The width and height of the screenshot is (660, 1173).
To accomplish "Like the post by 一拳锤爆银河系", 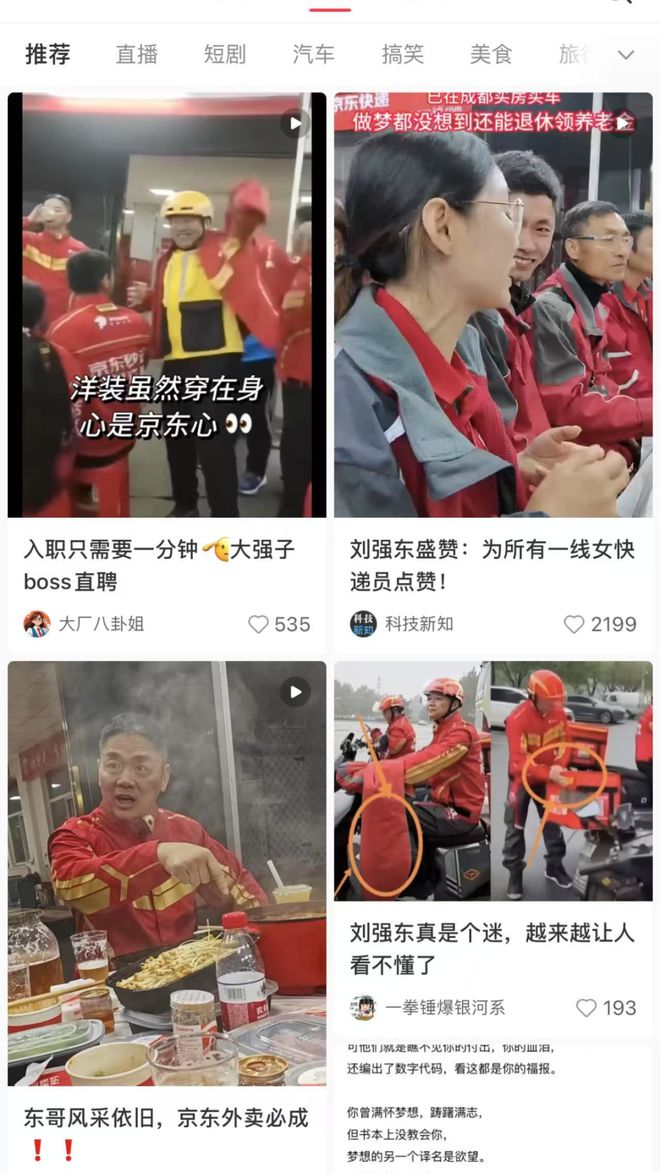I will (x=589, y=1008).
